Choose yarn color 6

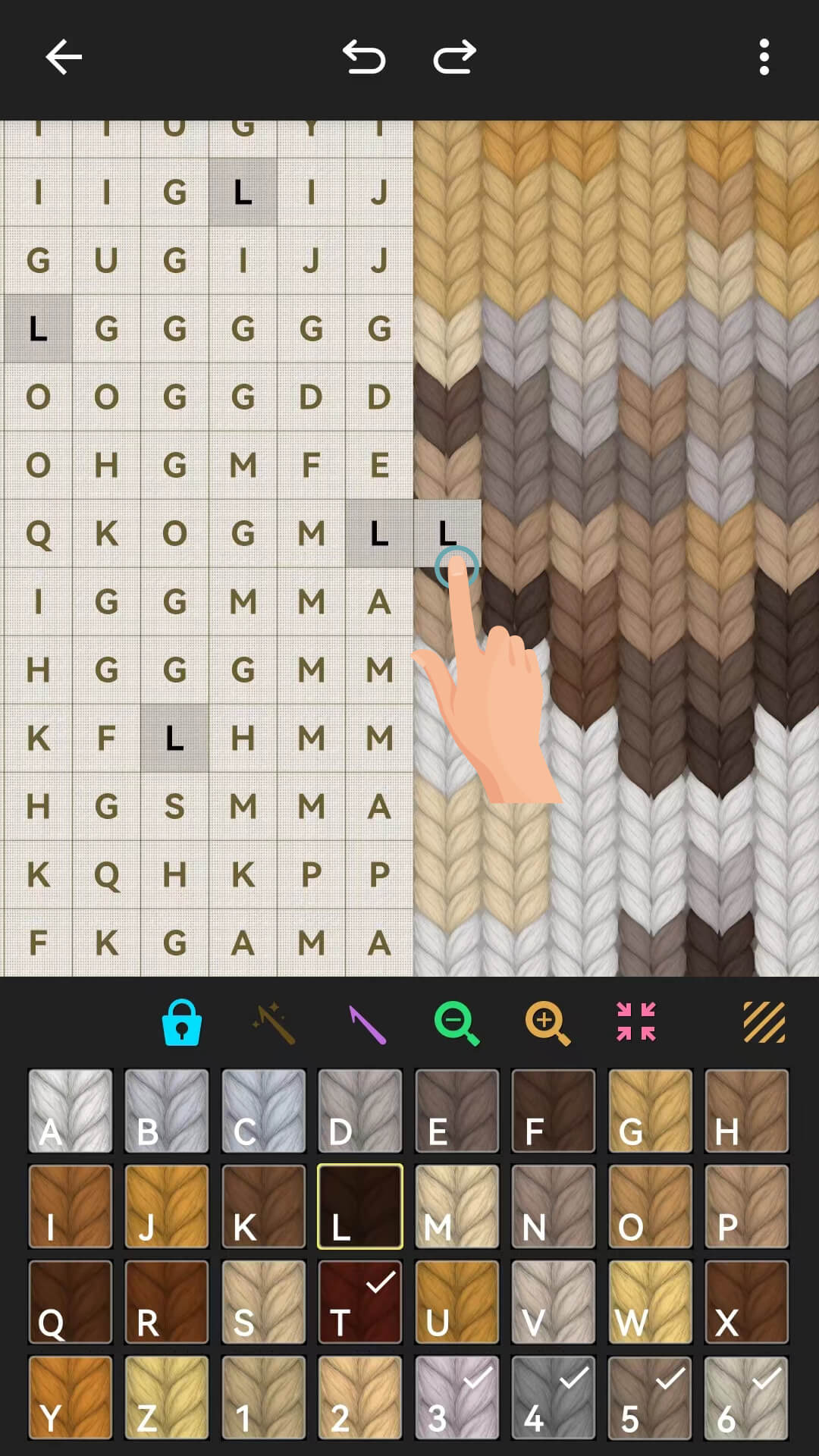click(x=746, y=1398)
